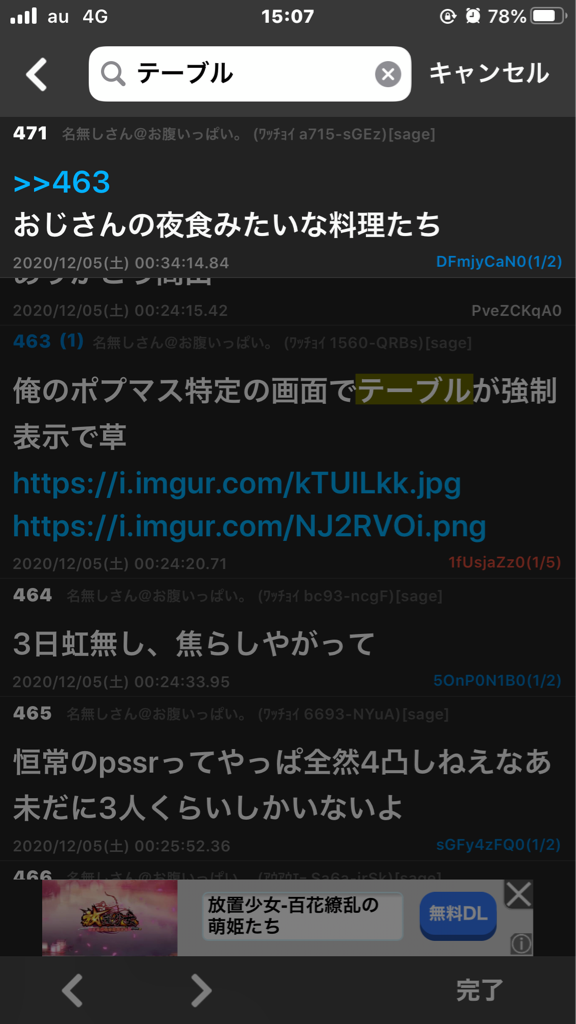The height and width of the screenshot is (1024, 576).
Task: Close the ad banner
Action: [x=519, y=894]
